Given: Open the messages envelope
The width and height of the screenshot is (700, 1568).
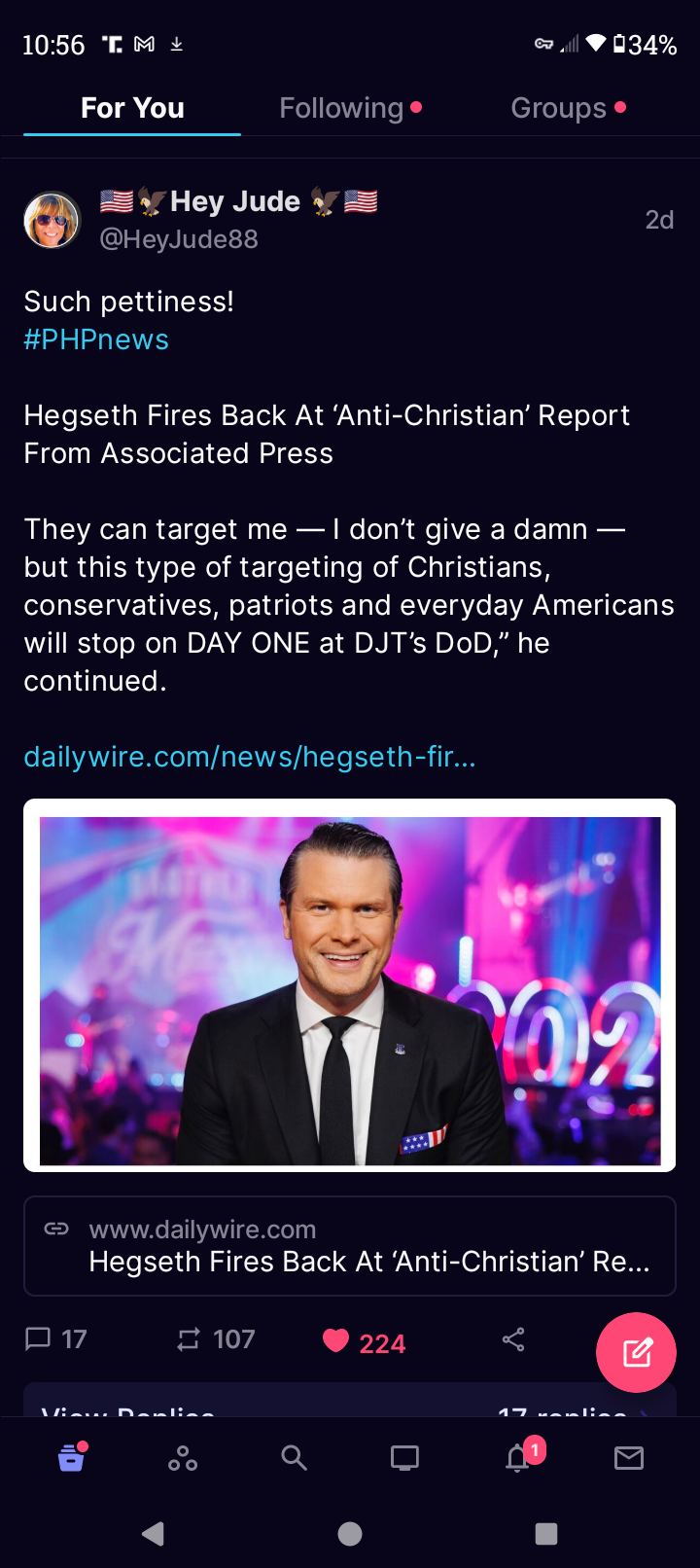Looking at the screenshot, I should click(629, 1457).
